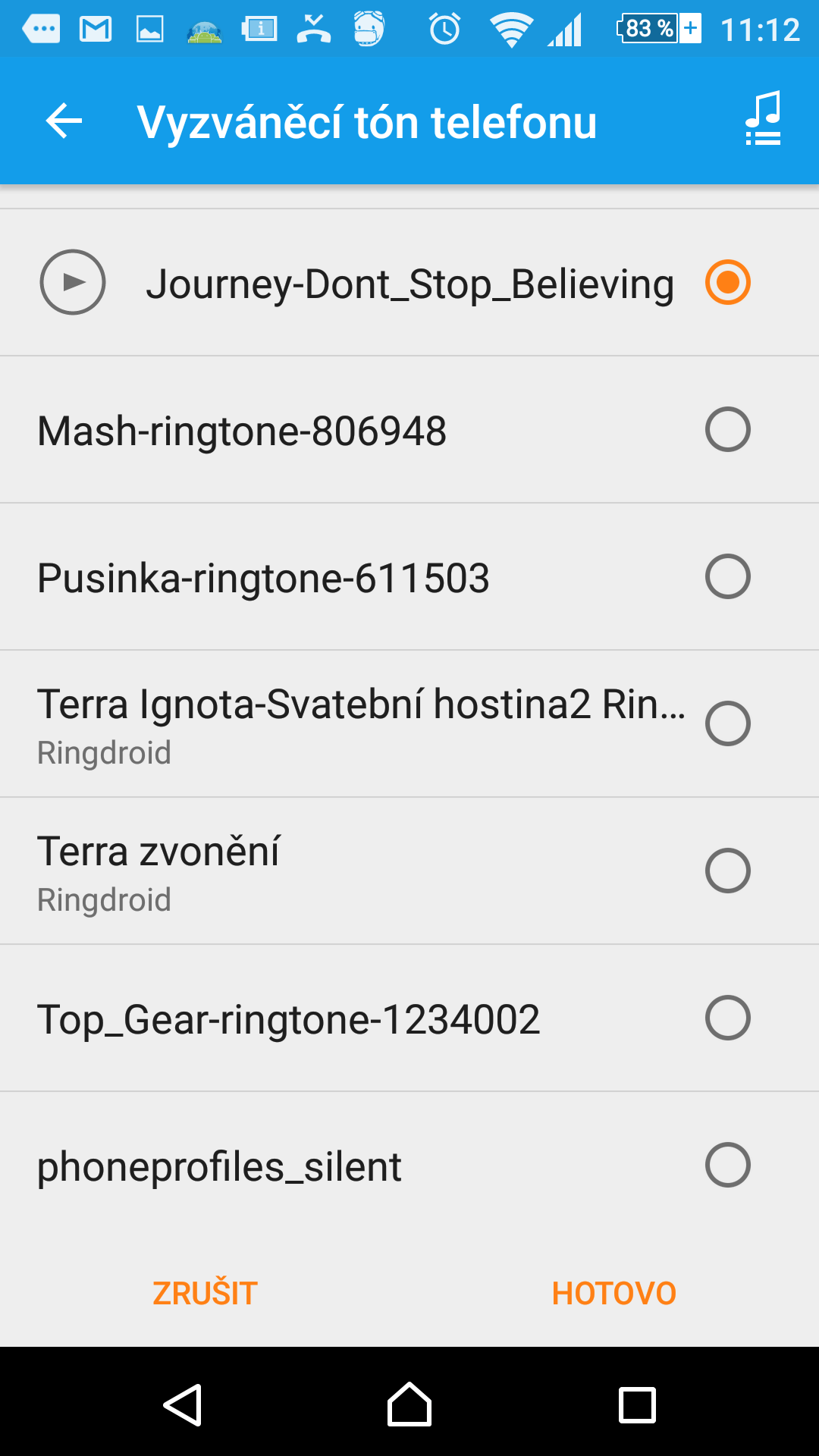Open the music list icon in the toolbar

(x=763, y=119)
